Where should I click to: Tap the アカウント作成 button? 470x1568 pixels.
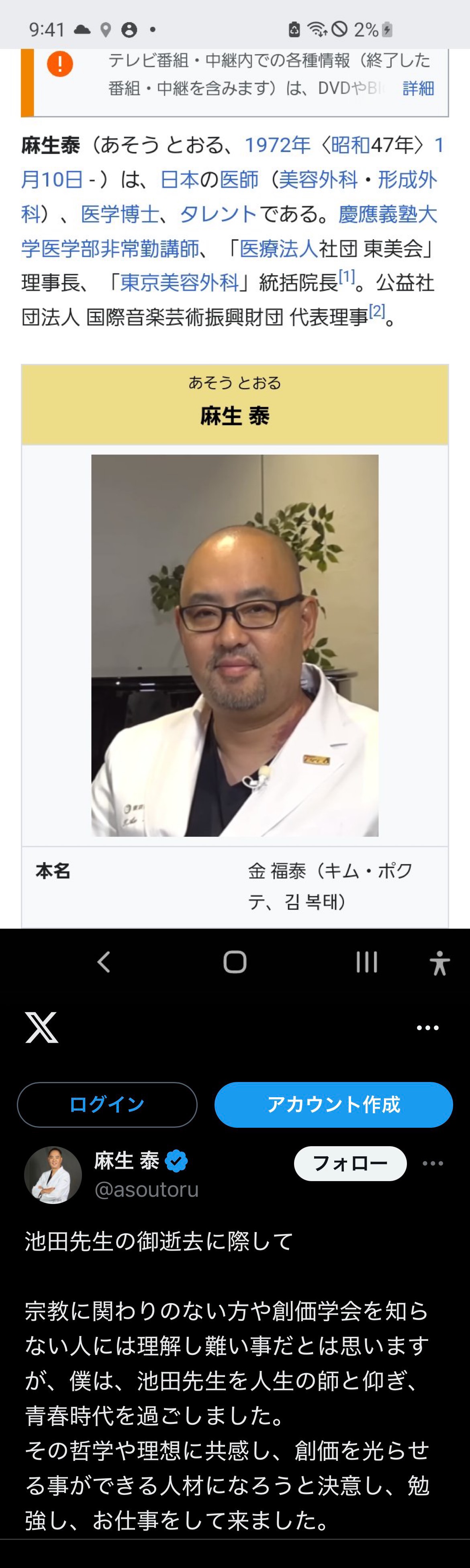coord(333,1105)
